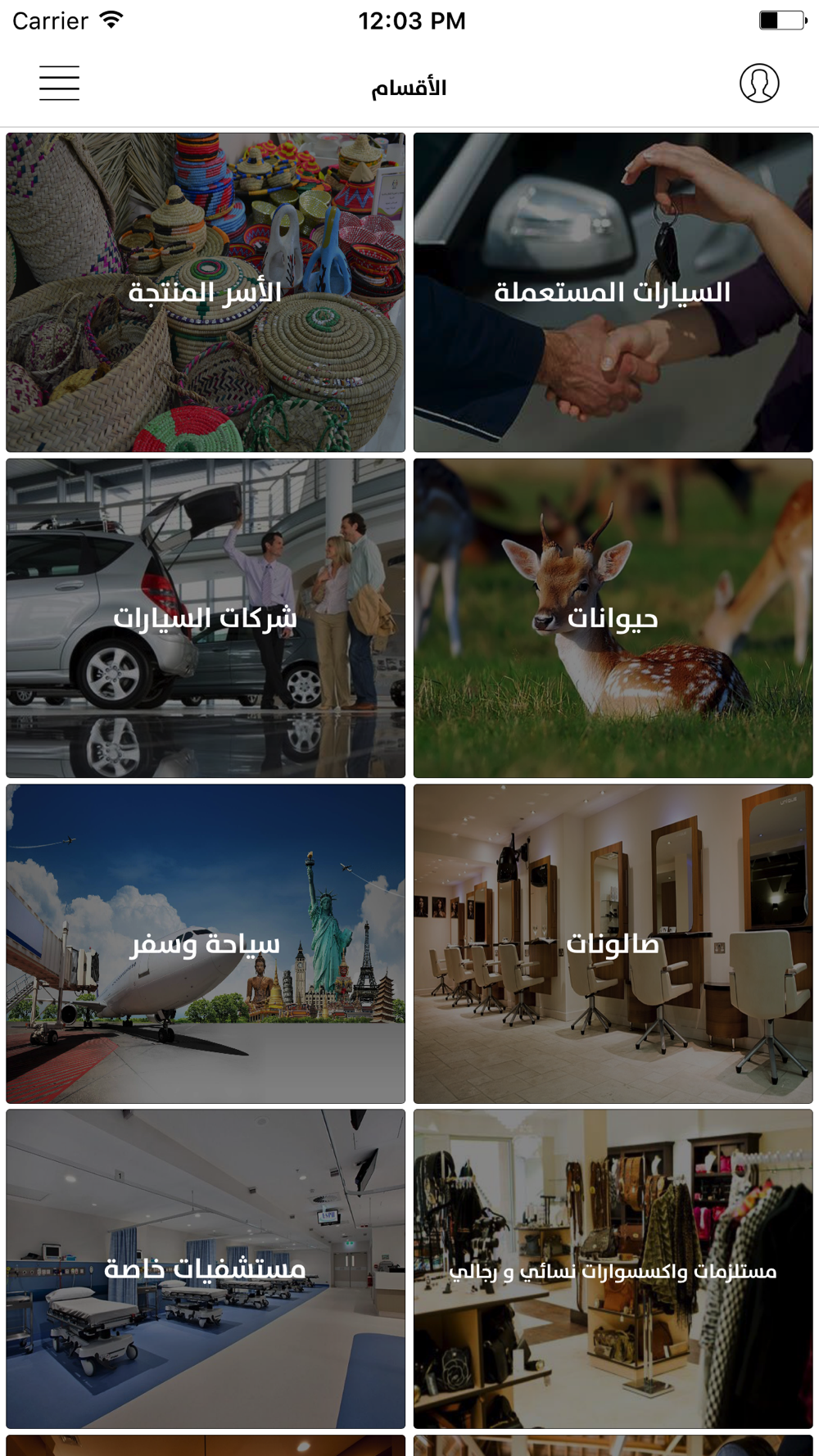Open the hamburger menu
Screen dimensions: 819x1456
pos(59,84)
